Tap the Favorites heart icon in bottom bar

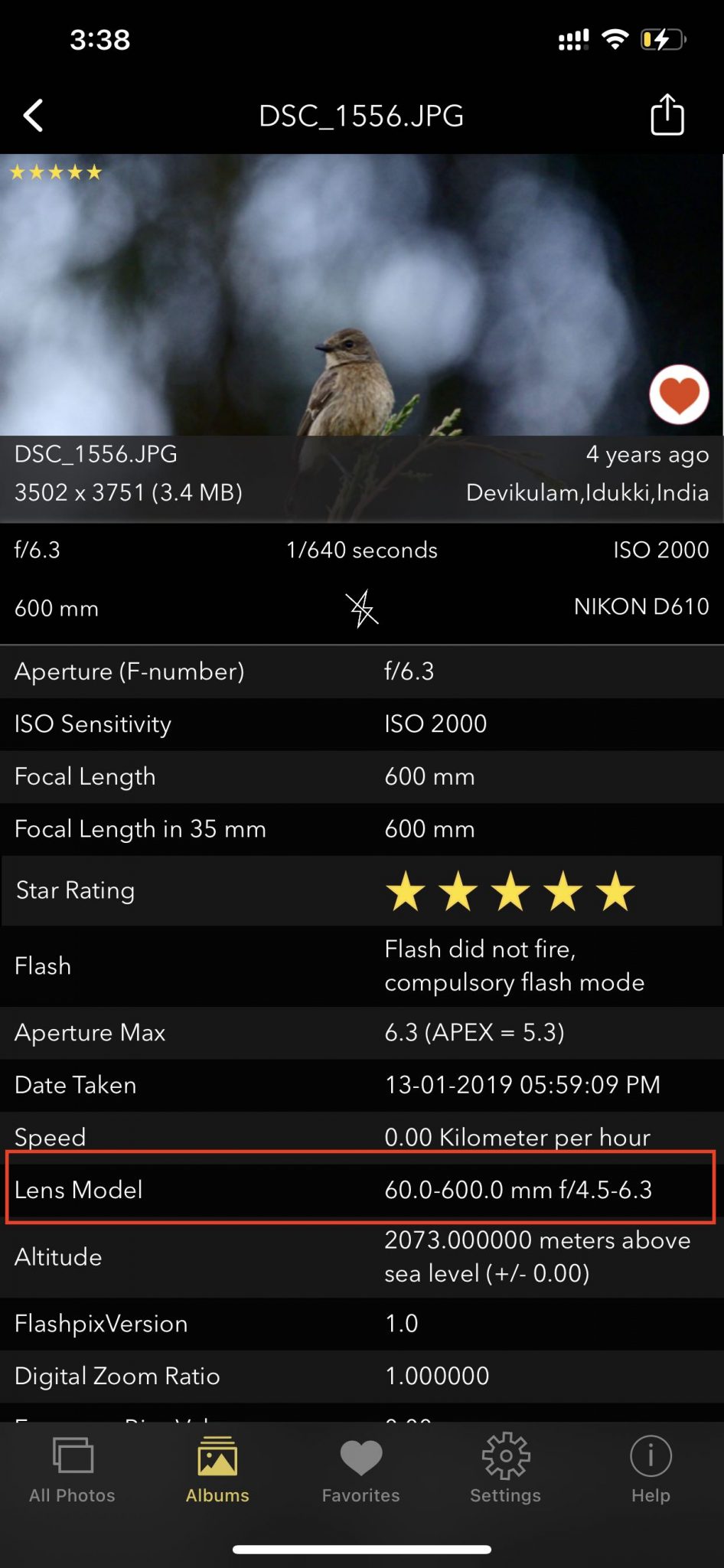(x=361, y=1459)
